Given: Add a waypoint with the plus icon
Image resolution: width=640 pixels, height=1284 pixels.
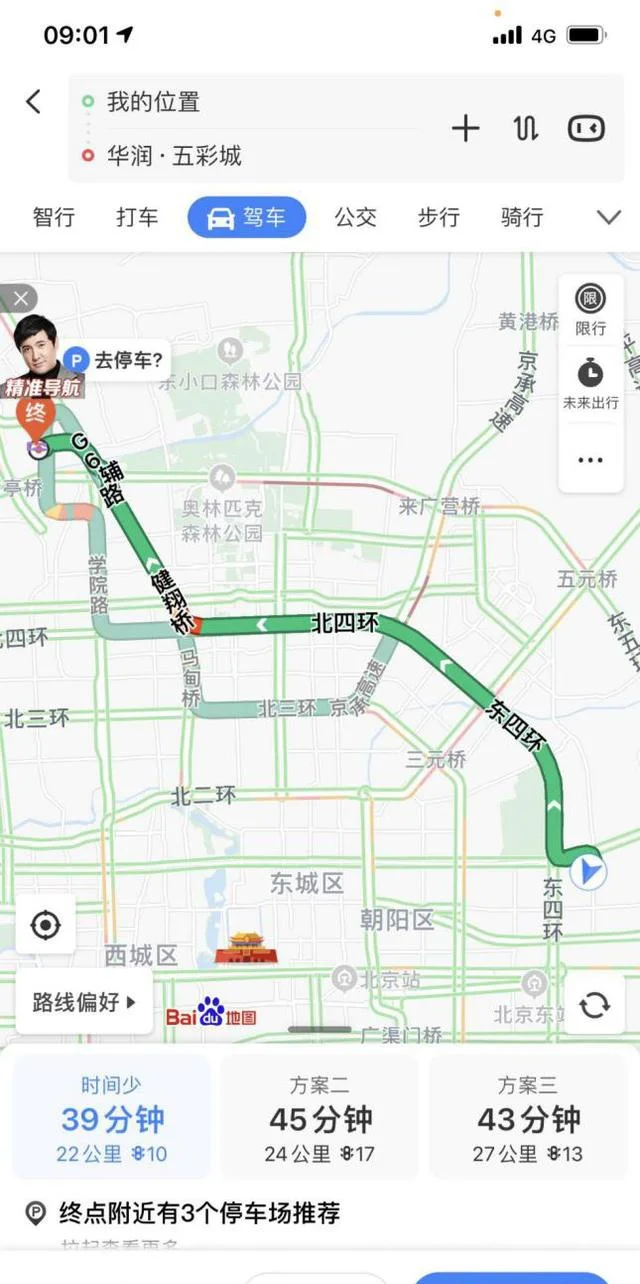Looking at the screenshot, I should pyautogui.click(x=465, y=128).
